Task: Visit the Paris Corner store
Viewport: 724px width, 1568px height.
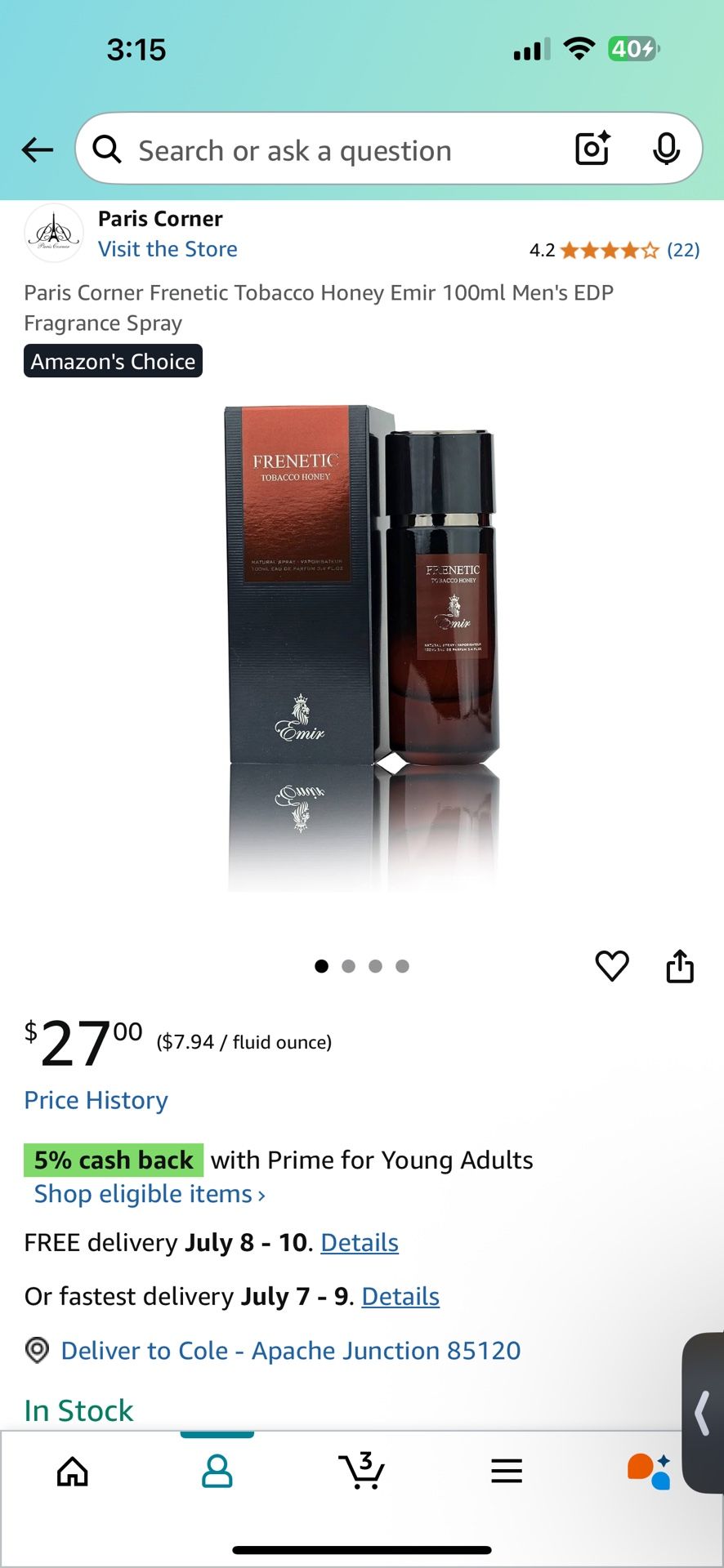Action: pos(168,249)
